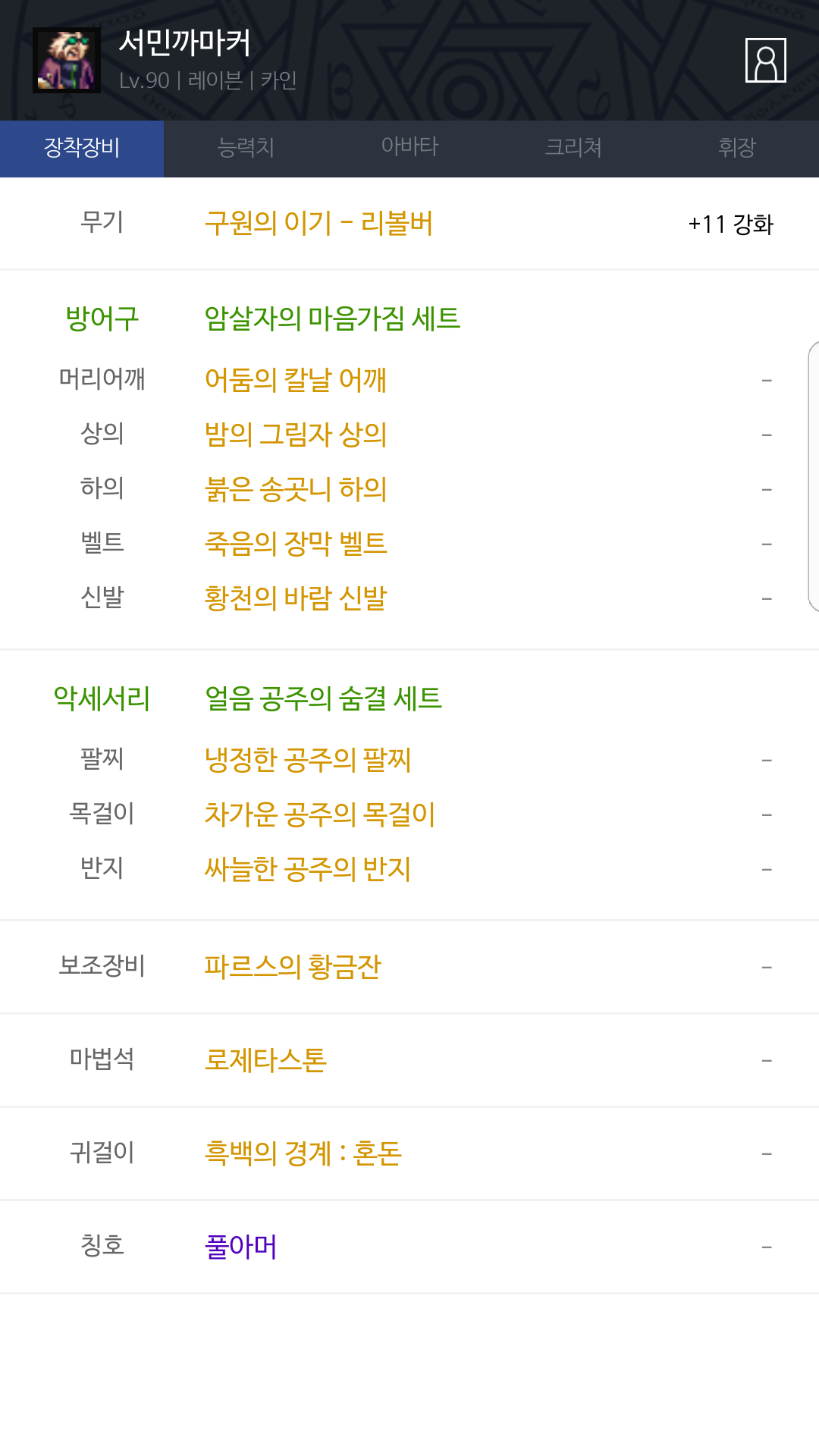The image size is (819, 1456).
Task: Open the 밤의 그림자 상의 item
Action: point(296,435)
